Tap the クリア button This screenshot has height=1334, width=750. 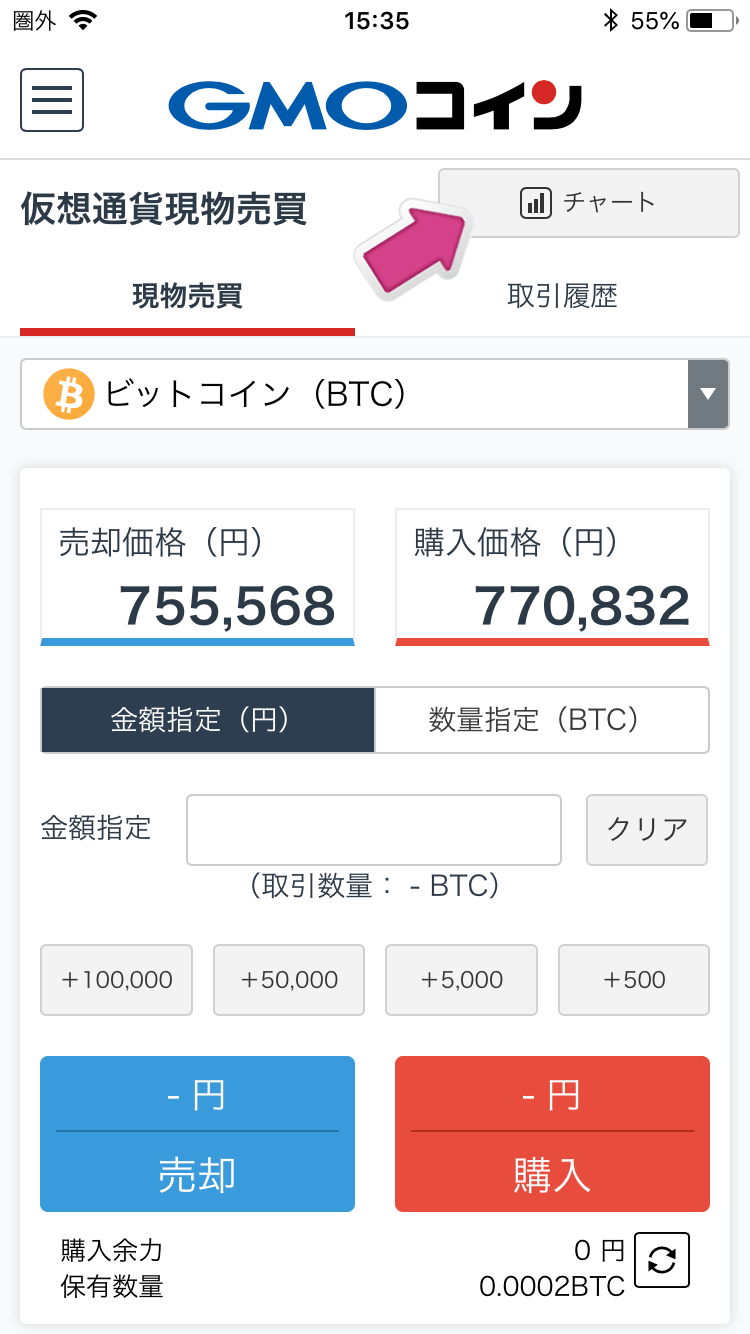[647, 830]
